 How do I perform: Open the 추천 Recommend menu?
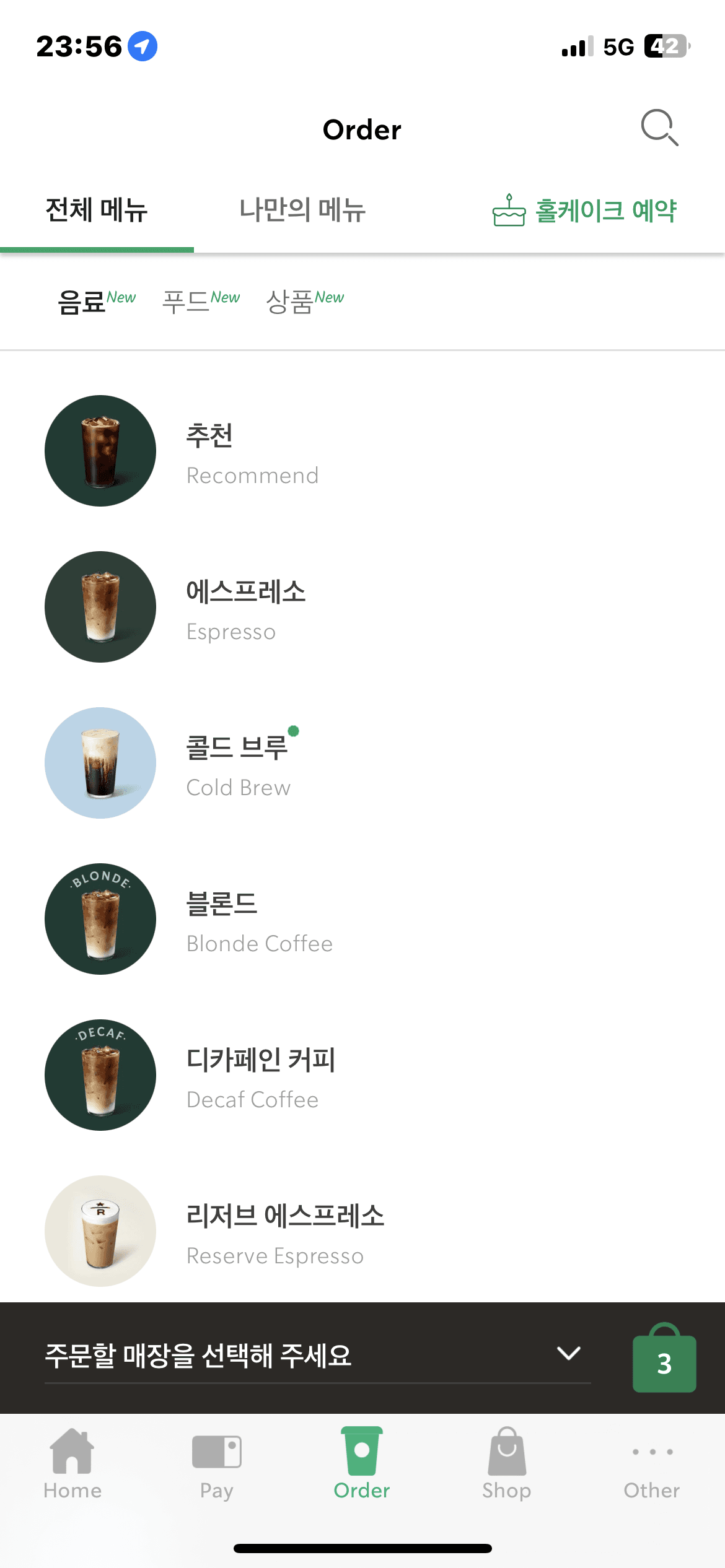(x=252, y=452)
